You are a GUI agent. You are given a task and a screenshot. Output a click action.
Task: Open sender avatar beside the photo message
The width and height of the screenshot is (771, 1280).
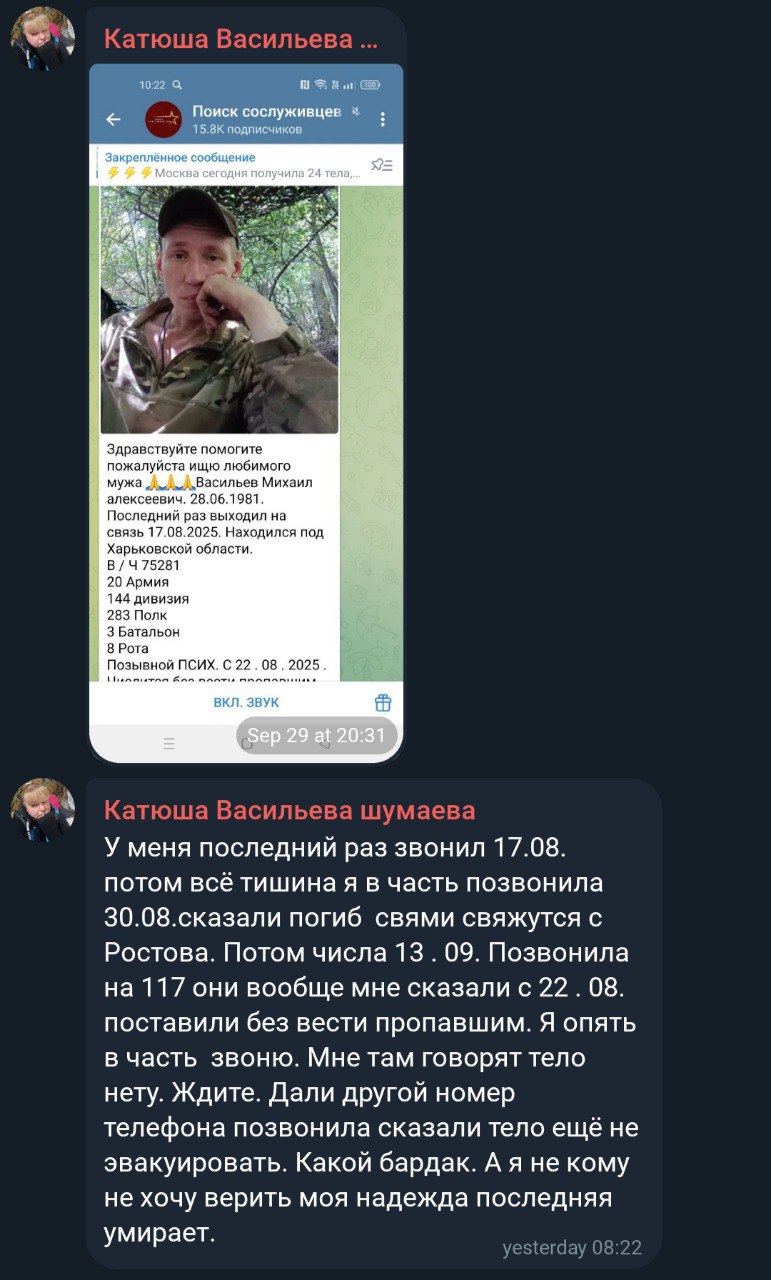pyautogui.click(x=42, y=38)
